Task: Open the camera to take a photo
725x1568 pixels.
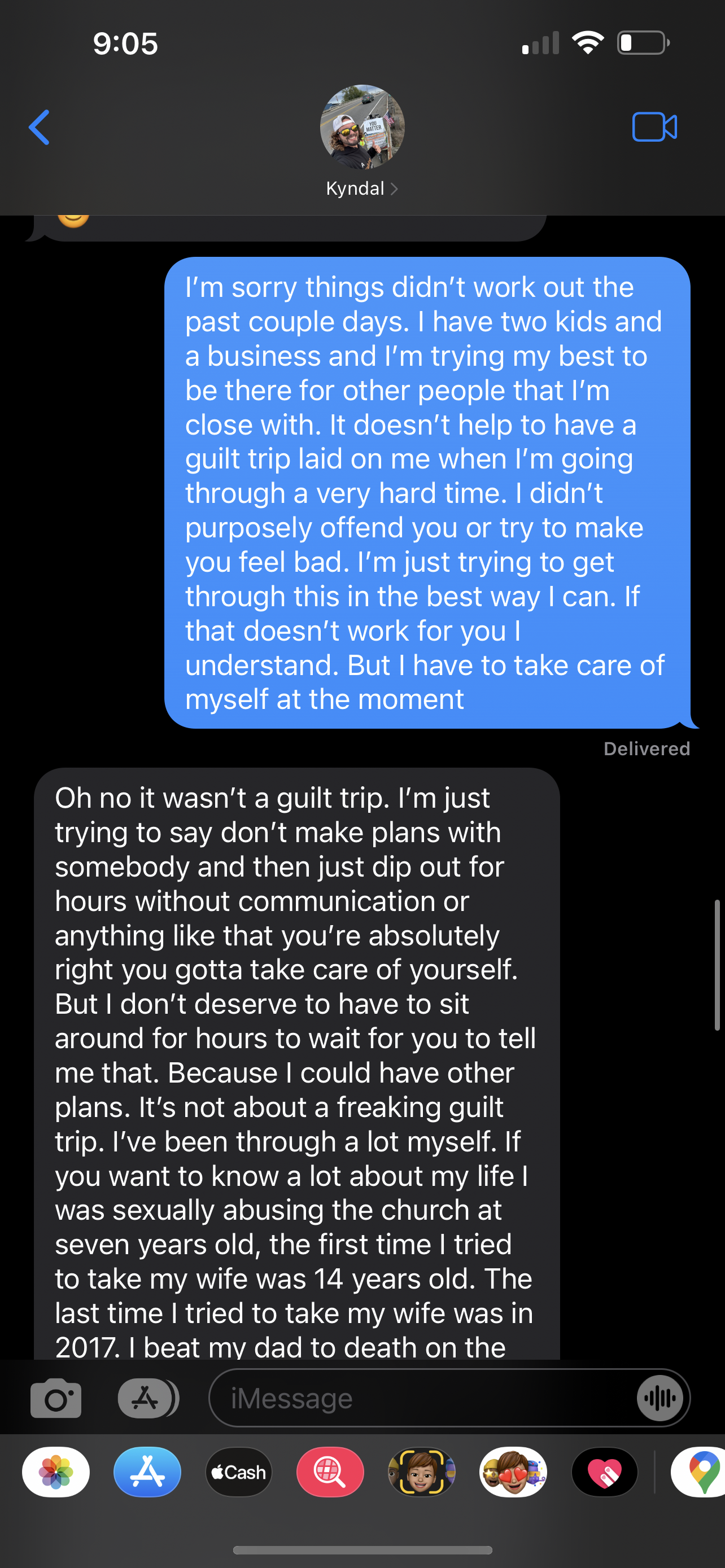Action: [x=55, y=1398]
